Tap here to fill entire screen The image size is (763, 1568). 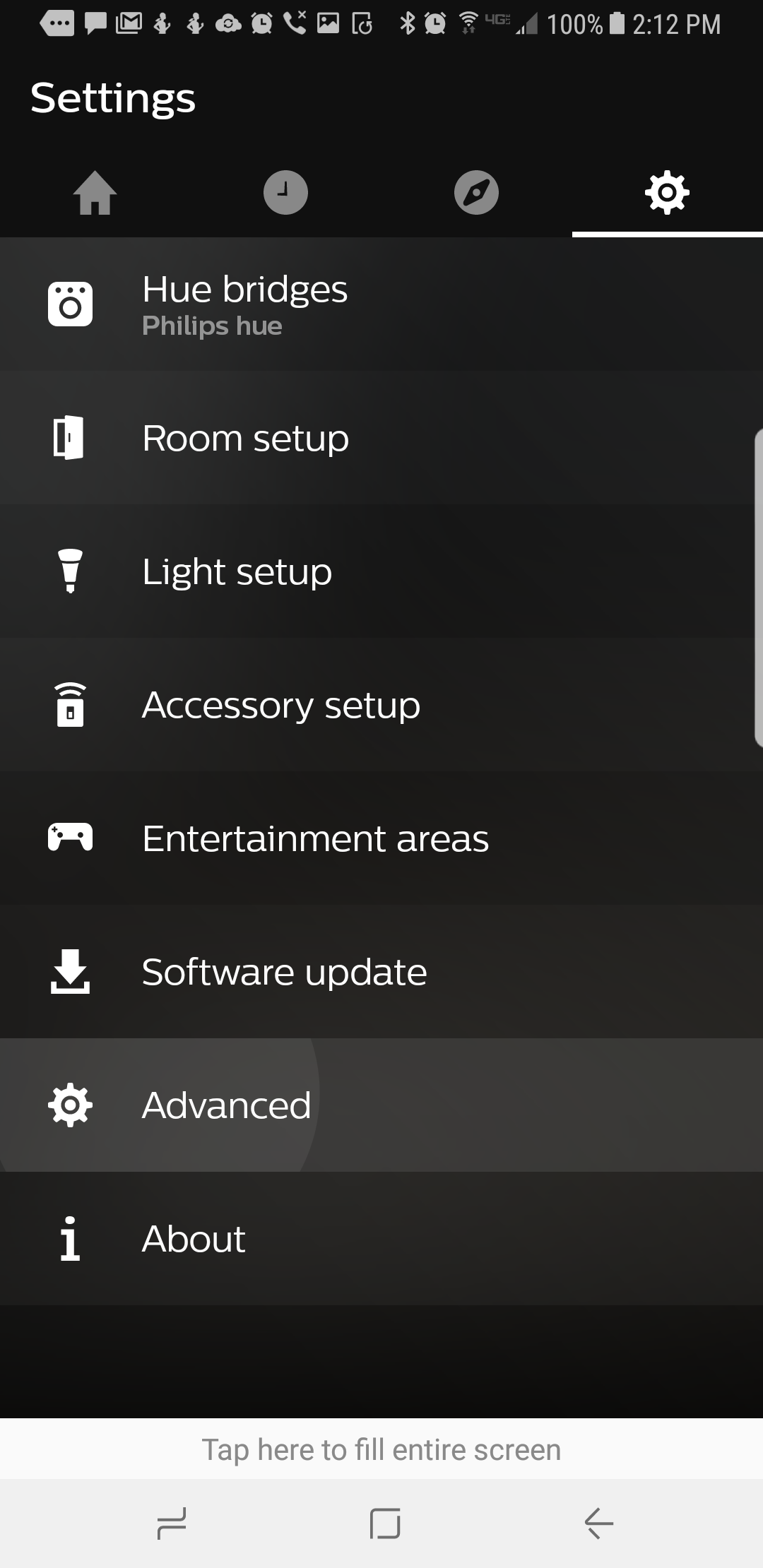[381, 1449]
